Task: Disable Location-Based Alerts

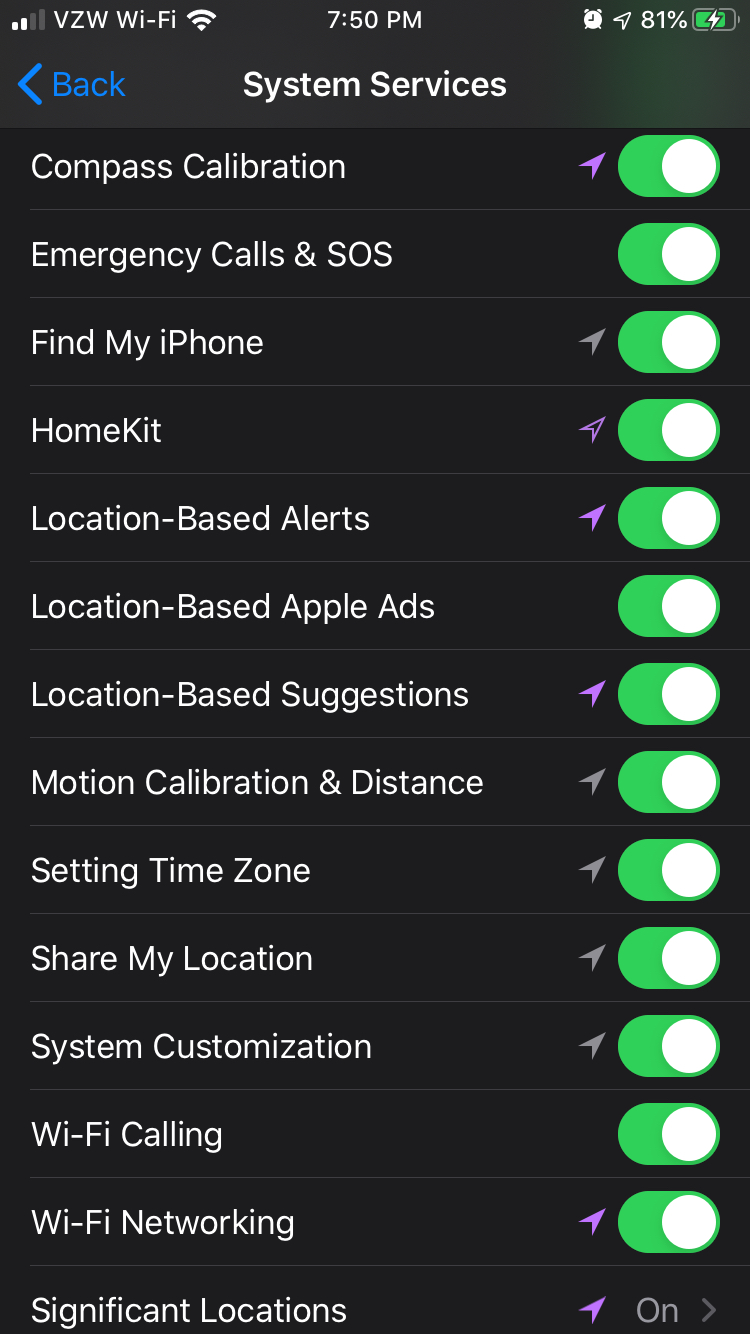Action: [668, 518]
